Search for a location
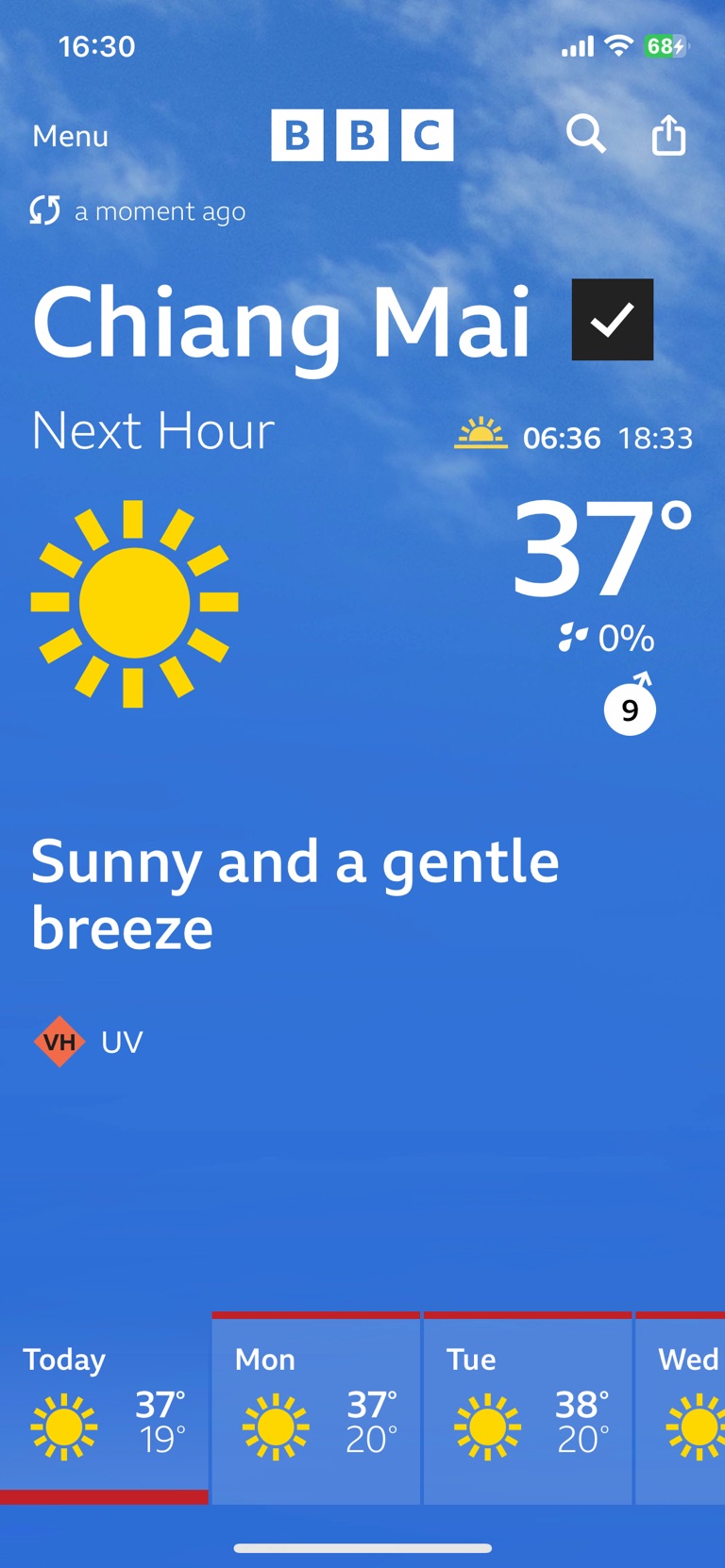This screenshot has width=725, height=1568. tap(585, 135)
